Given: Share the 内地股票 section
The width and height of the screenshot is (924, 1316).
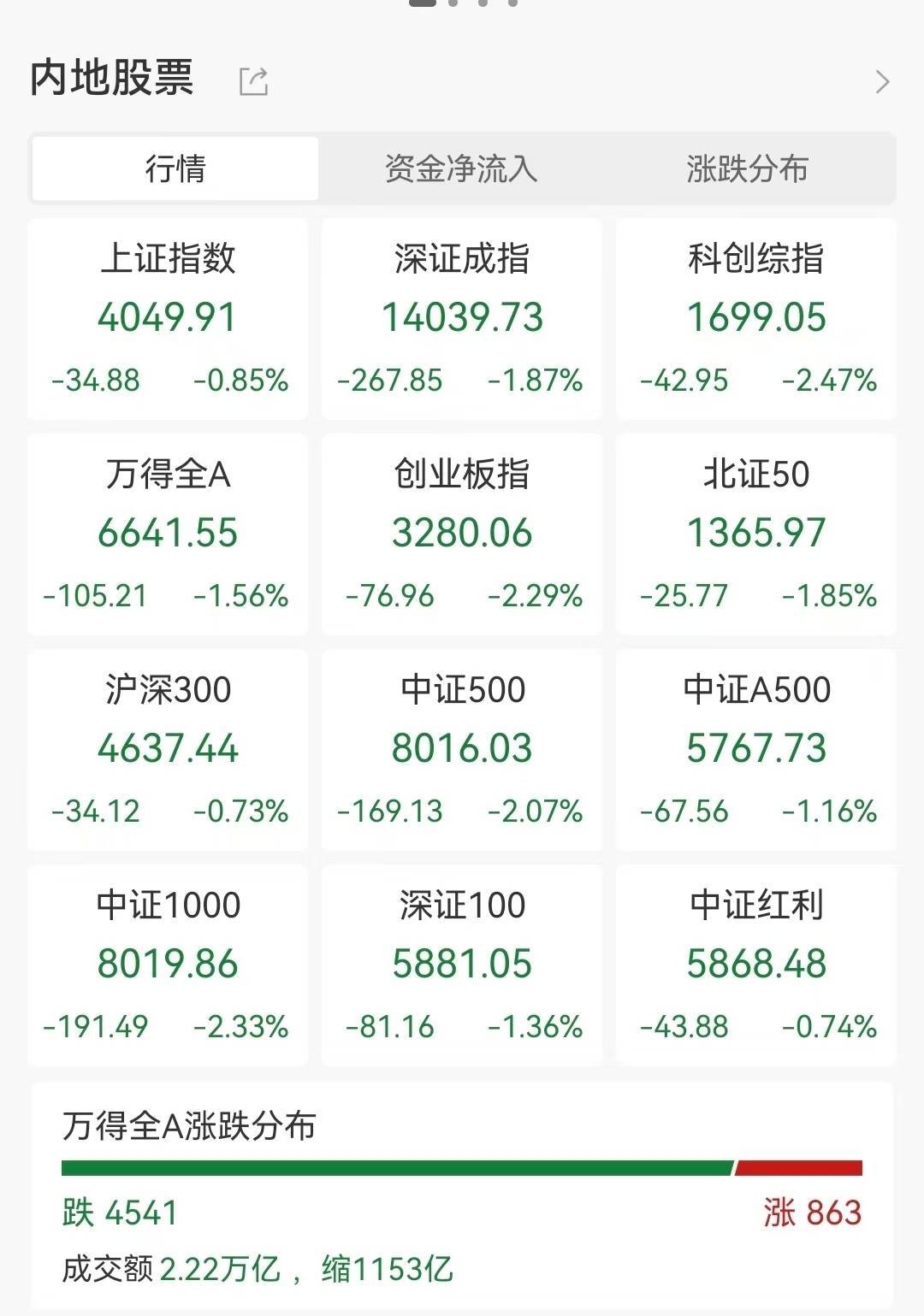Looking at the screenshot, I should [x=253, y=81].
